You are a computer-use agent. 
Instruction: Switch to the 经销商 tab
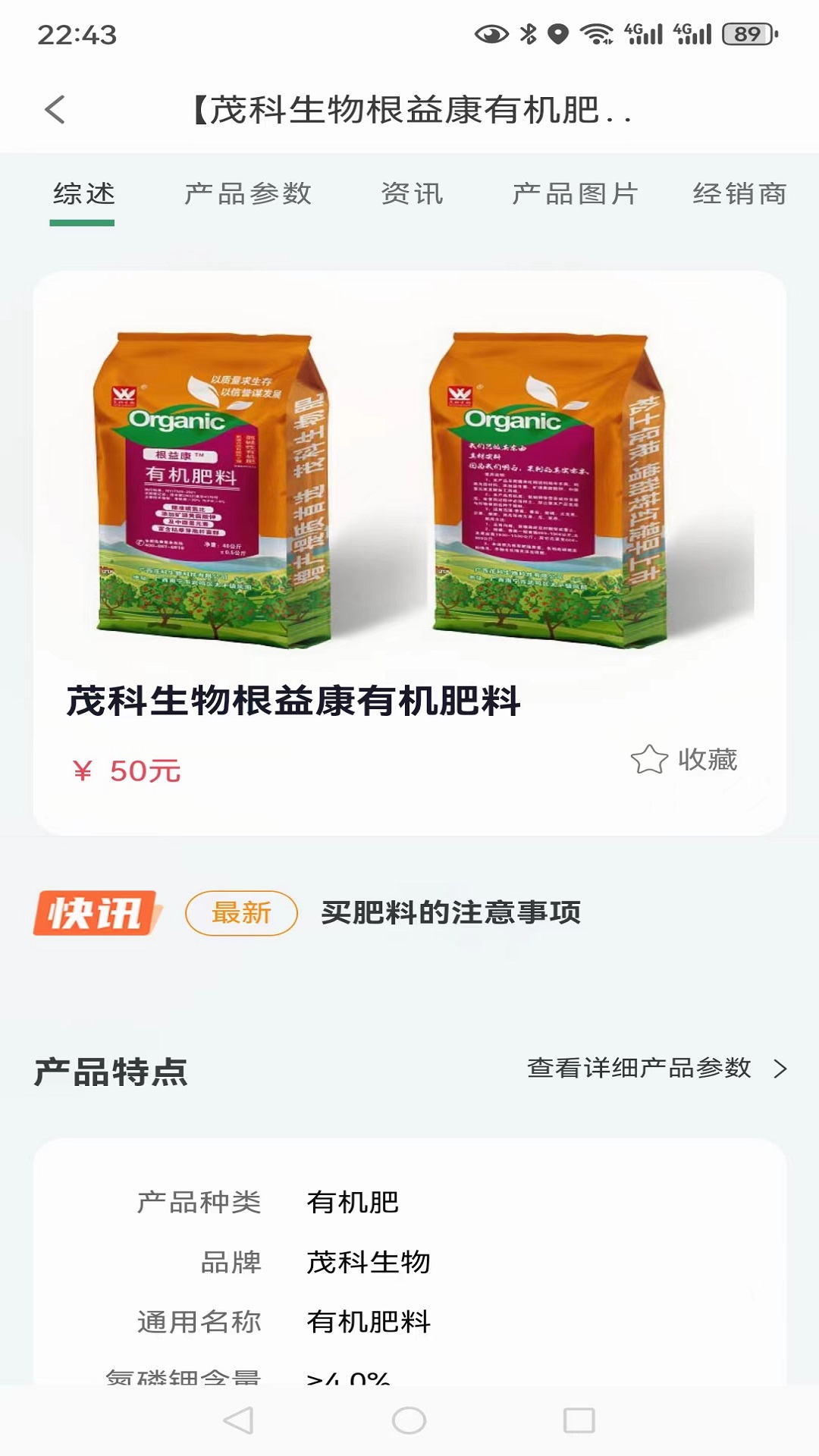click(739, 194)
